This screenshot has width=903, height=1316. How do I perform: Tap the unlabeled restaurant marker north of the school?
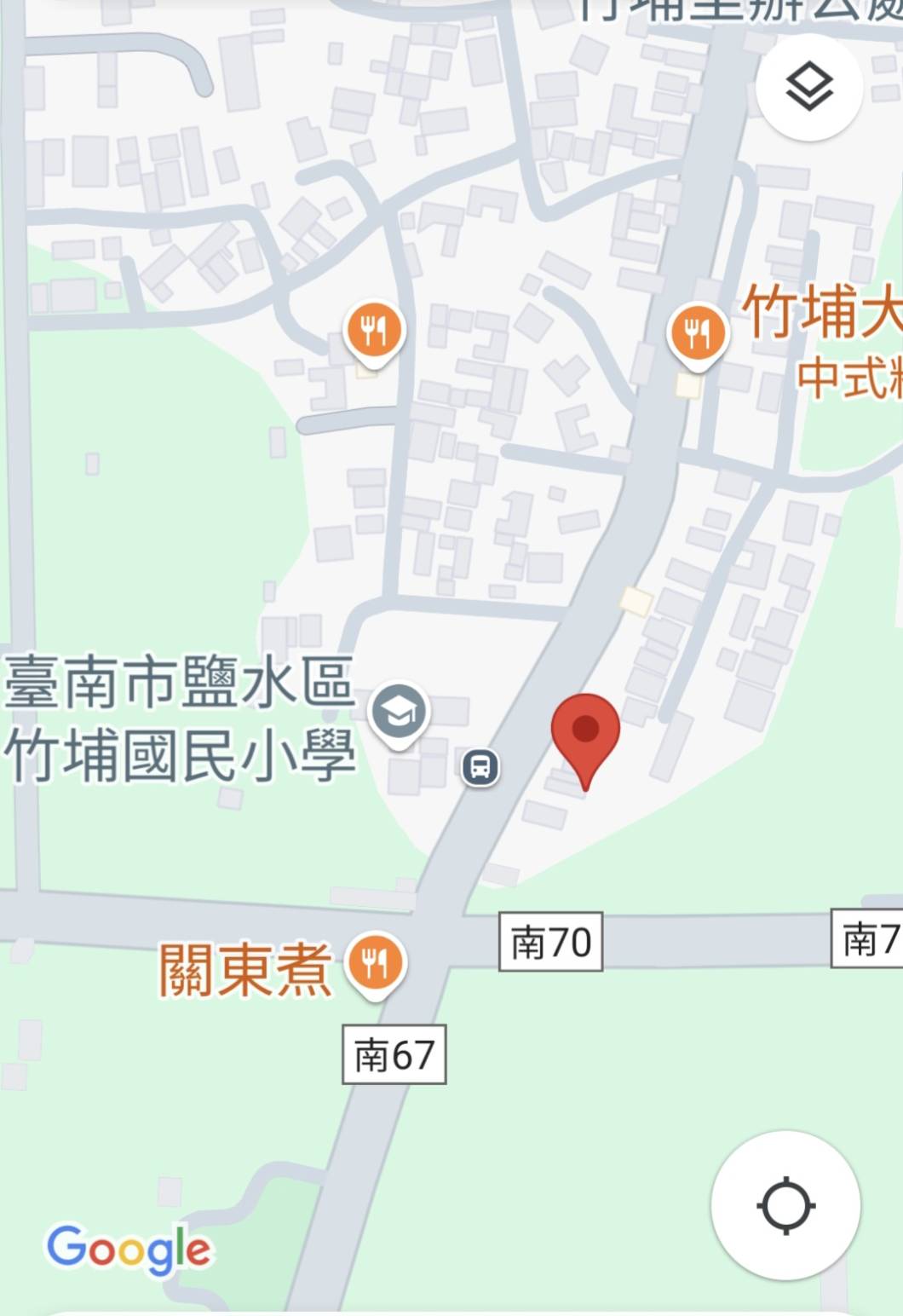pos(374,332)
